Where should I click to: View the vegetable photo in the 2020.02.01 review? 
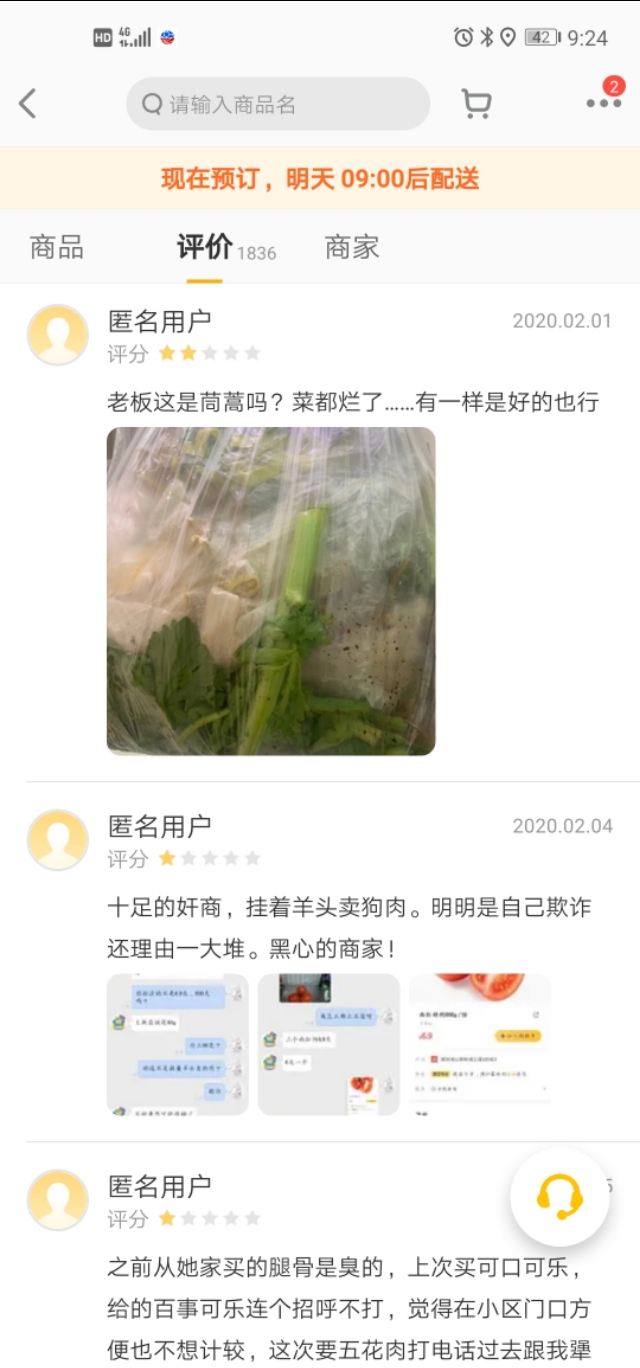coord(271,591)
